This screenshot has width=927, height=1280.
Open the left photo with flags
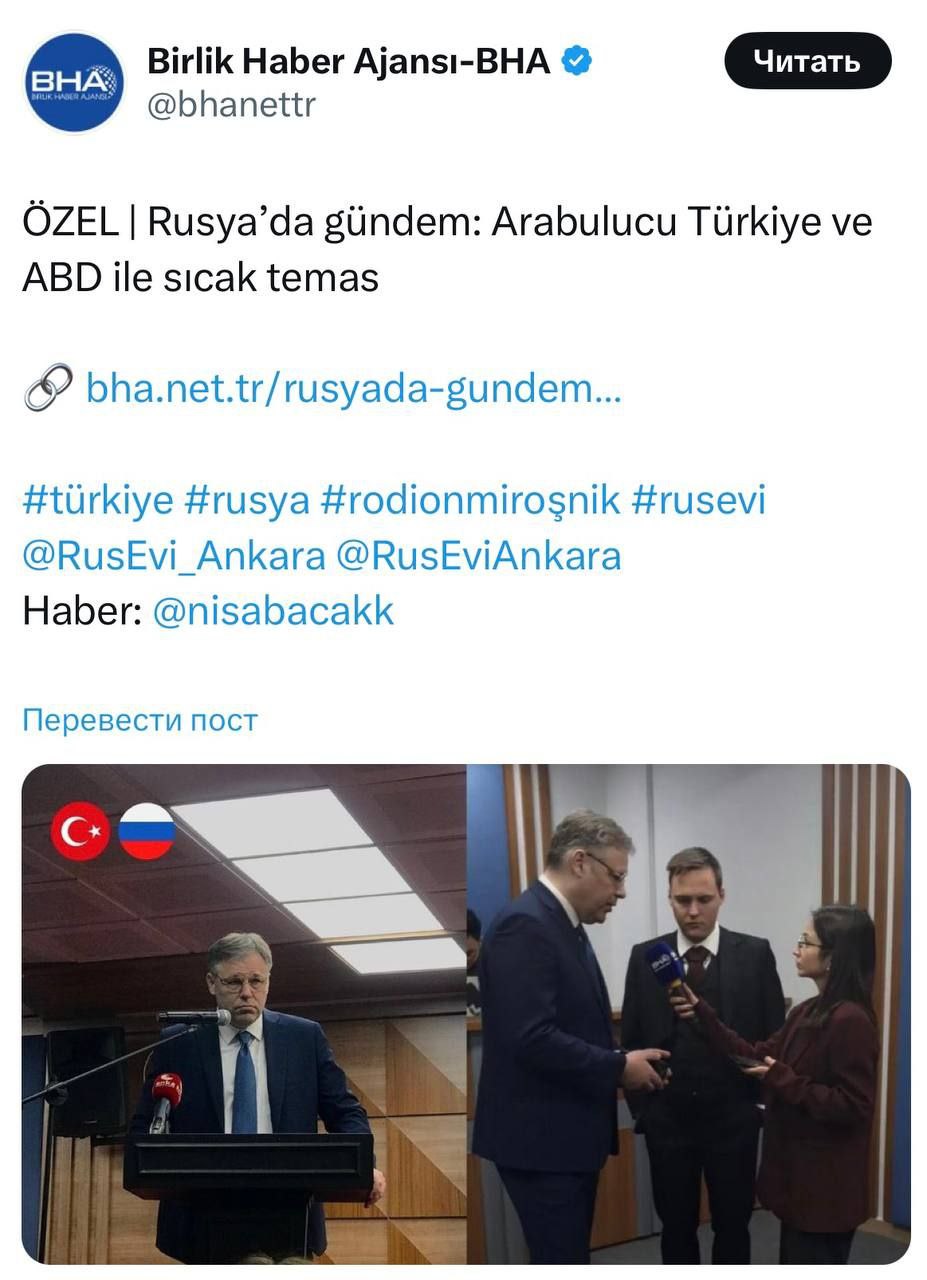243,1013
